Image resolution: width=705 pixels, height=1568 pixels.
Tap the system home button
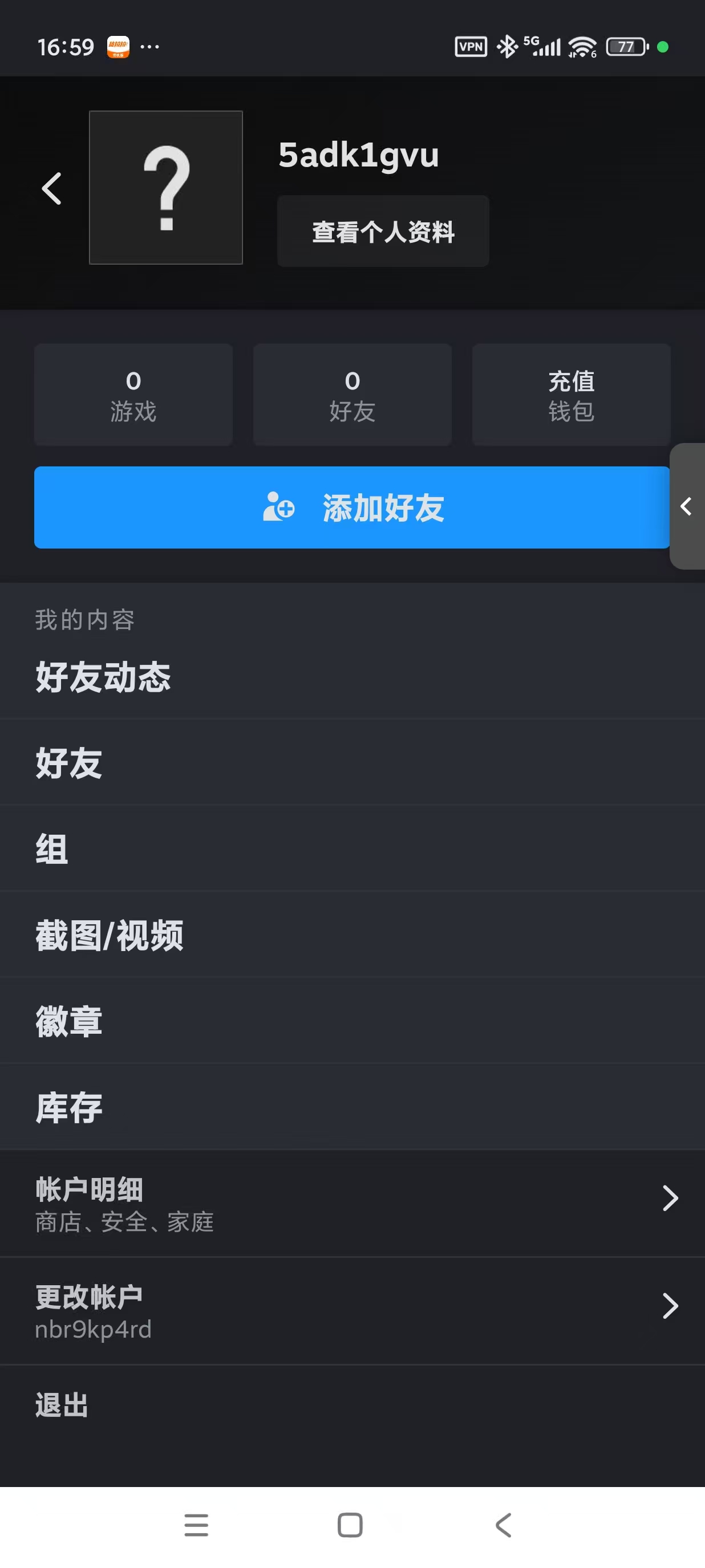(350, 1525)
